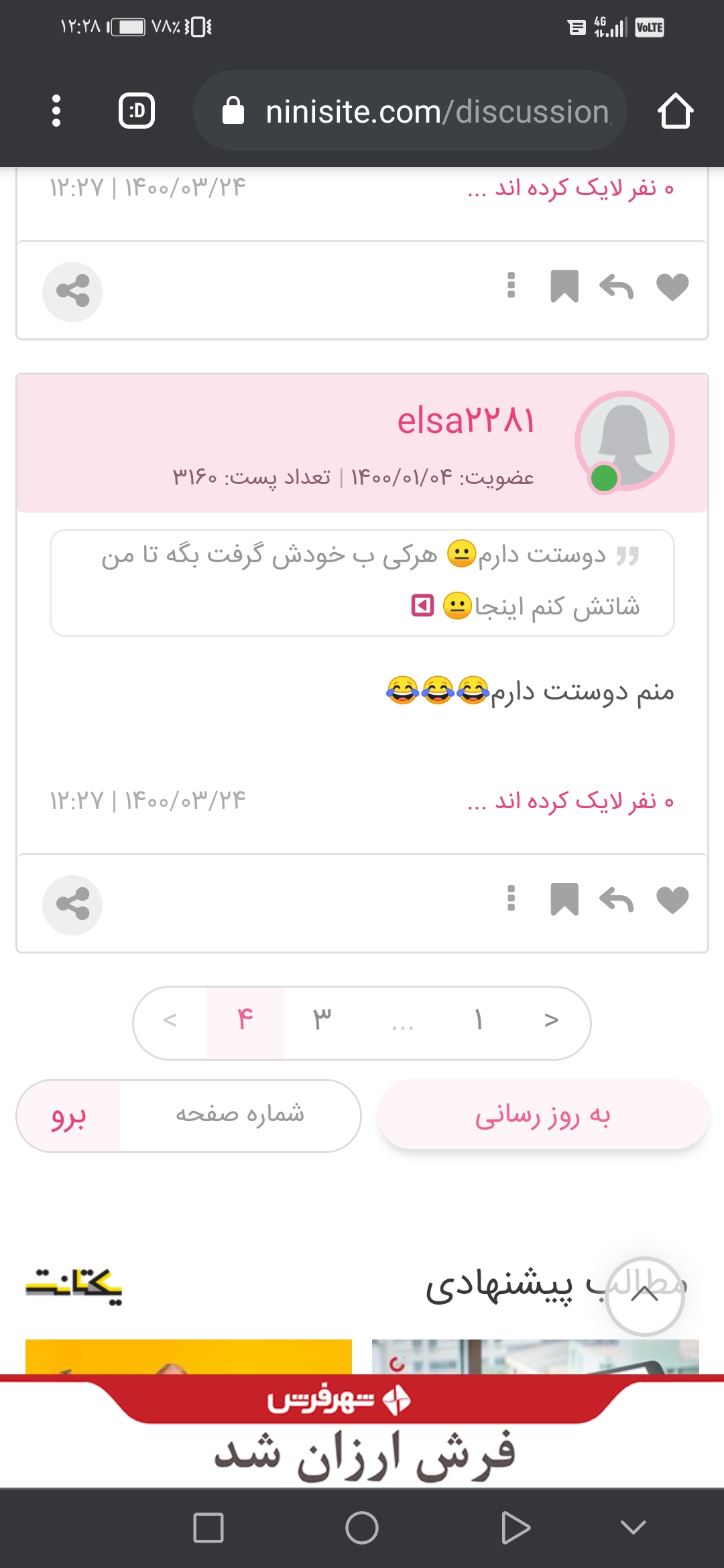Tap the برو go button
724x1568 pixels.
coord(68,1115)
